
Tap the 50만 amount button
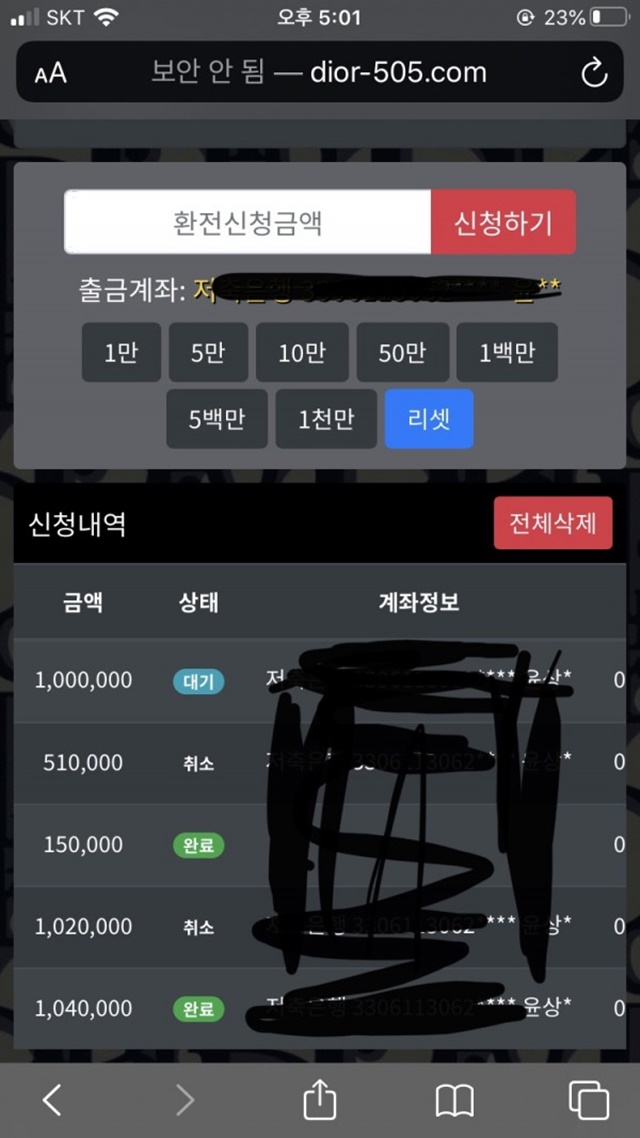pos(403,353)
